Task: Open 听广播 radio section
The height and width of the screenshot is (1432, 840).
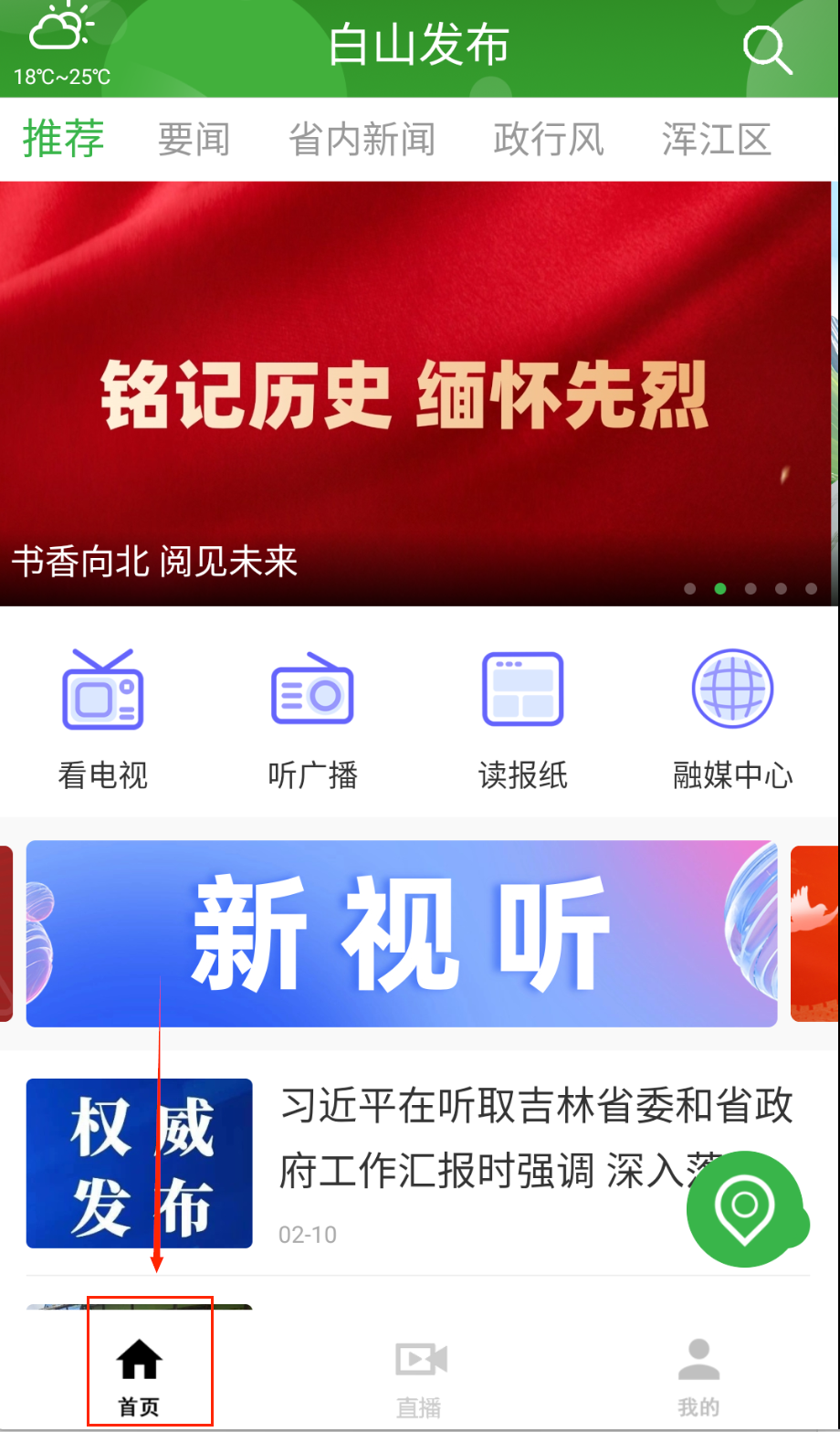Action: click(x=312, y=717)
